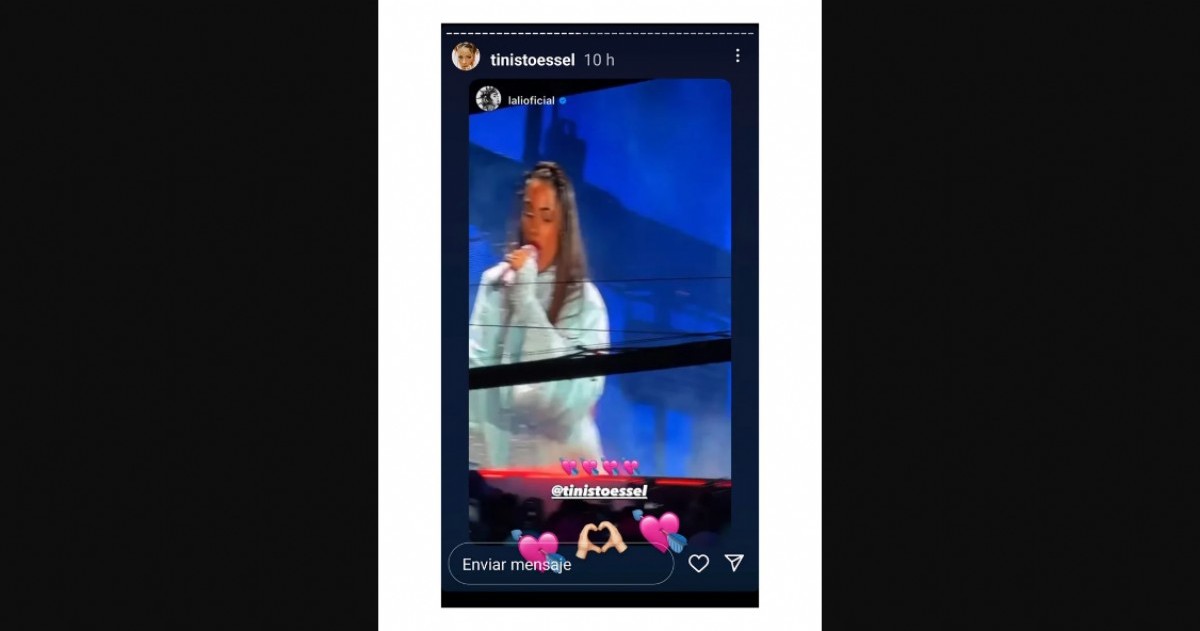This screenshot has width=1200, height=631.
Task: Focus the Enviar mensaje field
Action: (x=560, y=564)
